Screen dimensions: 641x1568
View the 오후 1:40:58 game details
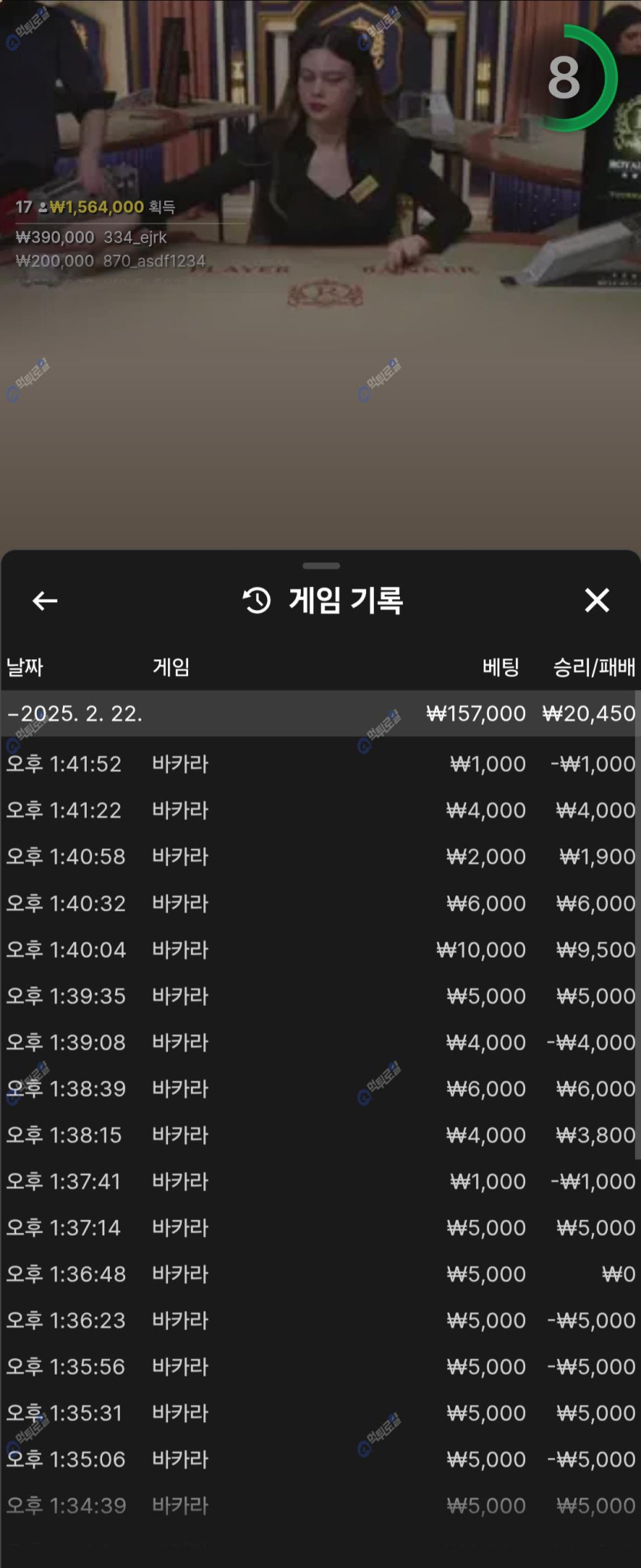(x=319, y=857)
